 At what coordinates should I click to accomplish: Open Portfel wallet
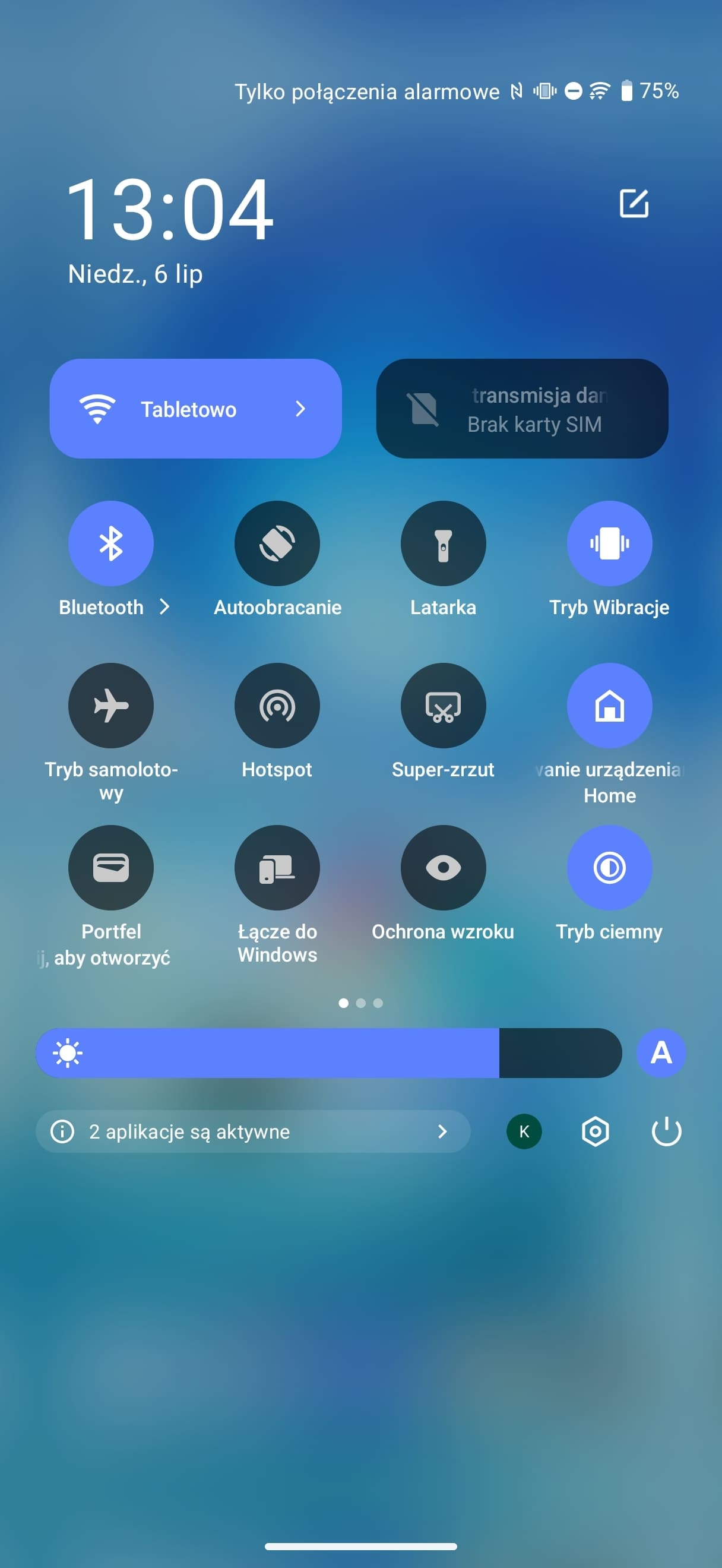tap(110, 867)
